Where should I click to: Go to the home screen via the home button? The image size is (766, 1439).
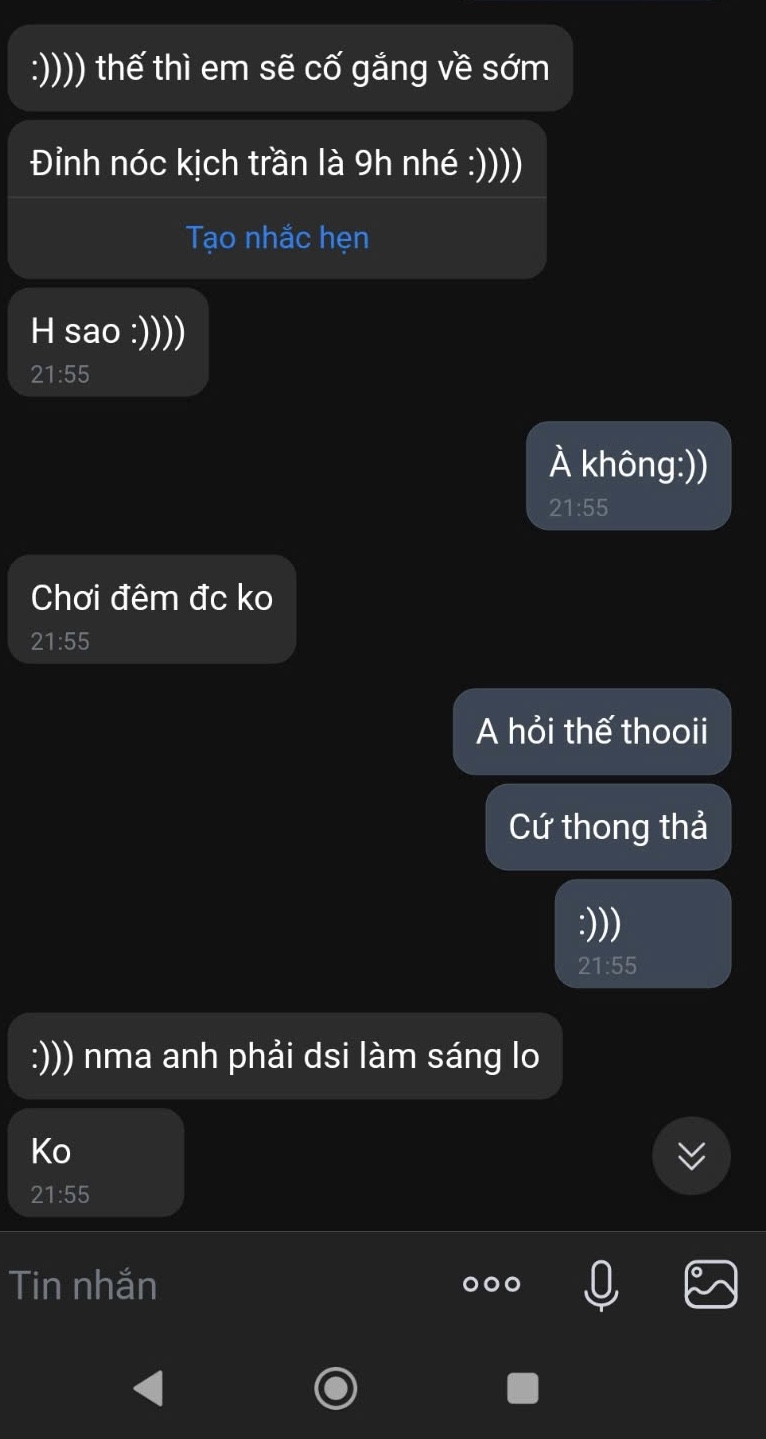336,1388
